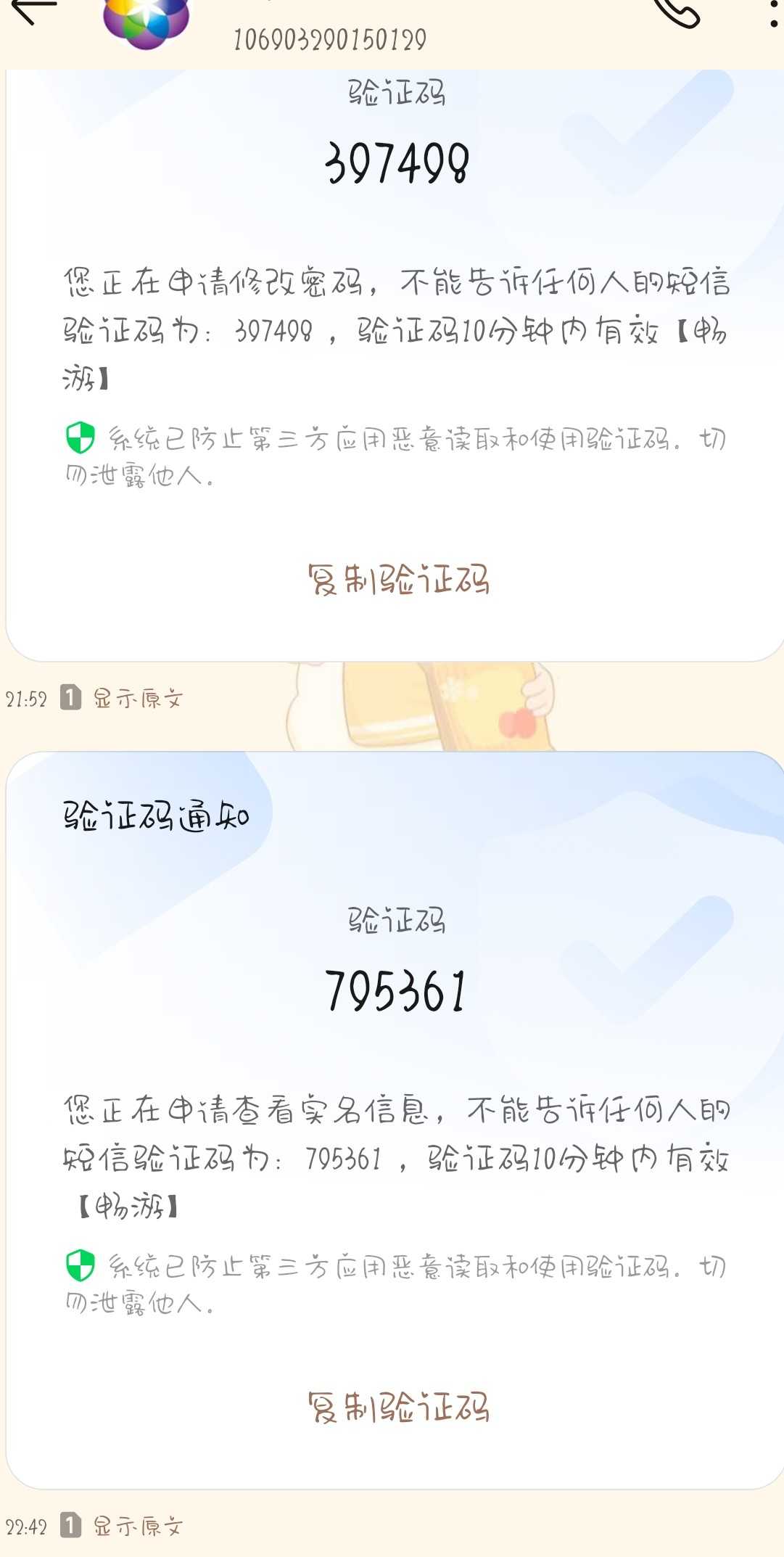
Task: Show original text of 22:42 message
Action: click(137, 1527)
